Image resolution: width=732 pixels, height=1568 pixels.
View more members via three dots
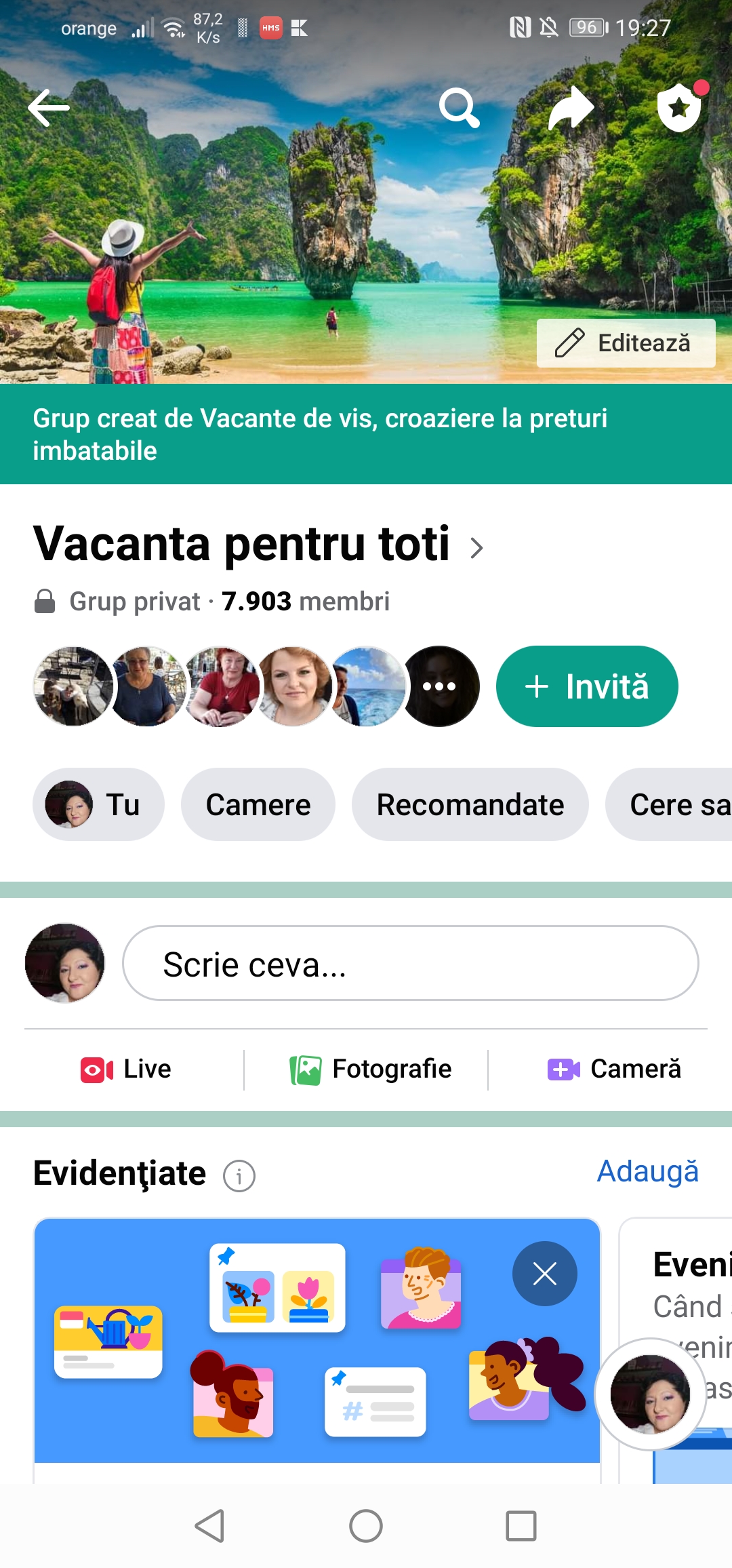(x=440, y=686)
